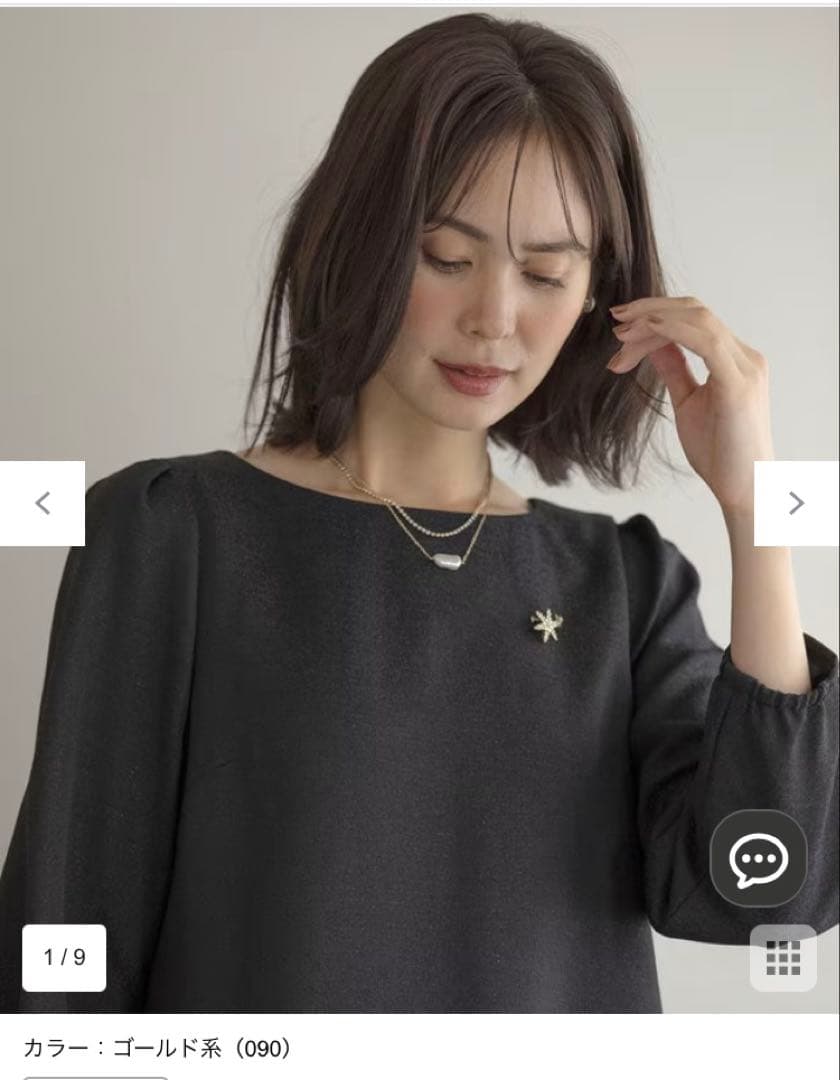
Task: Show the next product image
Action: [x=796, y=503]
